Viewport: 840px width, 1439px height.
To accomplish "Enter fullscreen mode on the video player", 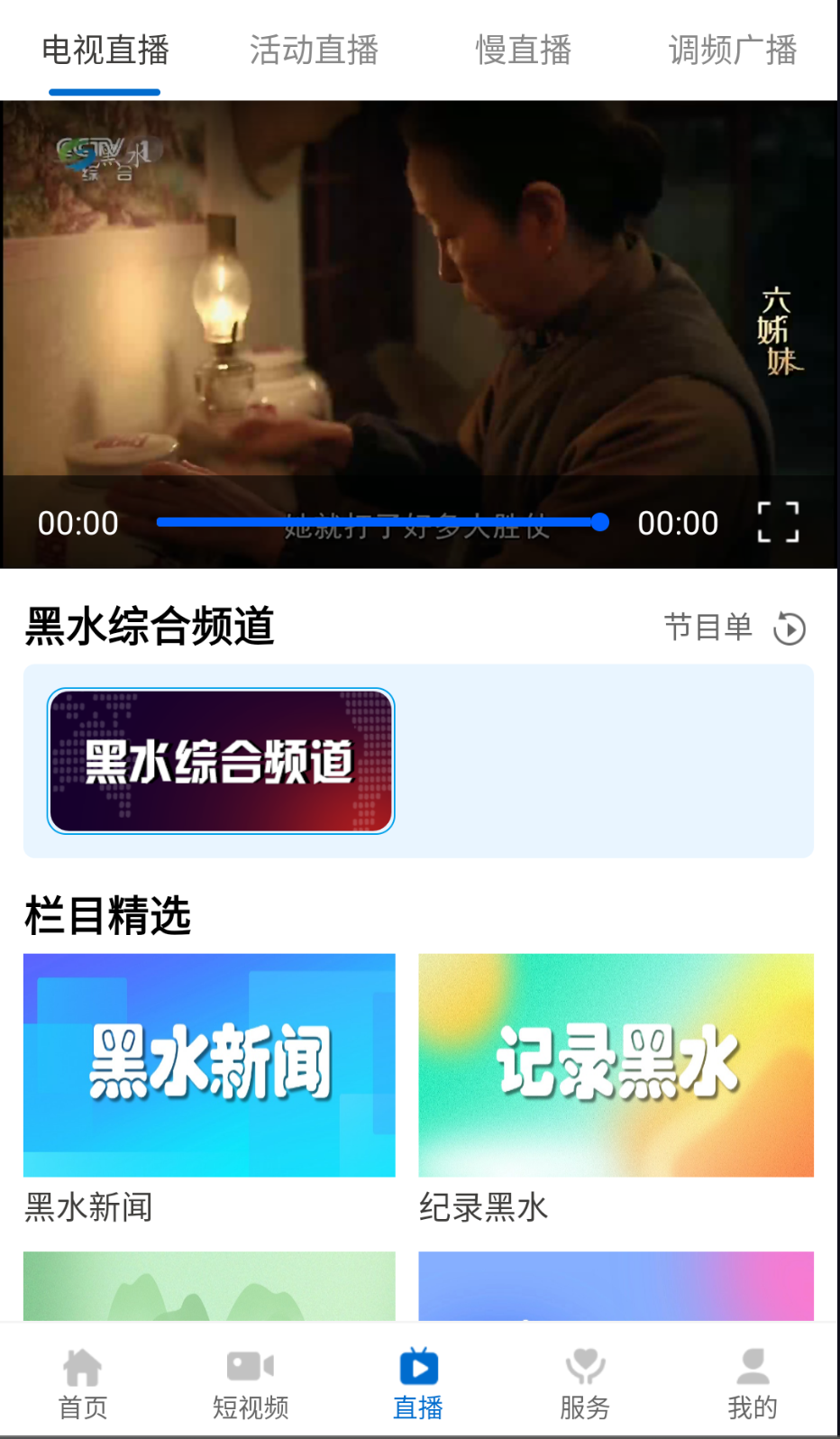I will tap(778, 522).
